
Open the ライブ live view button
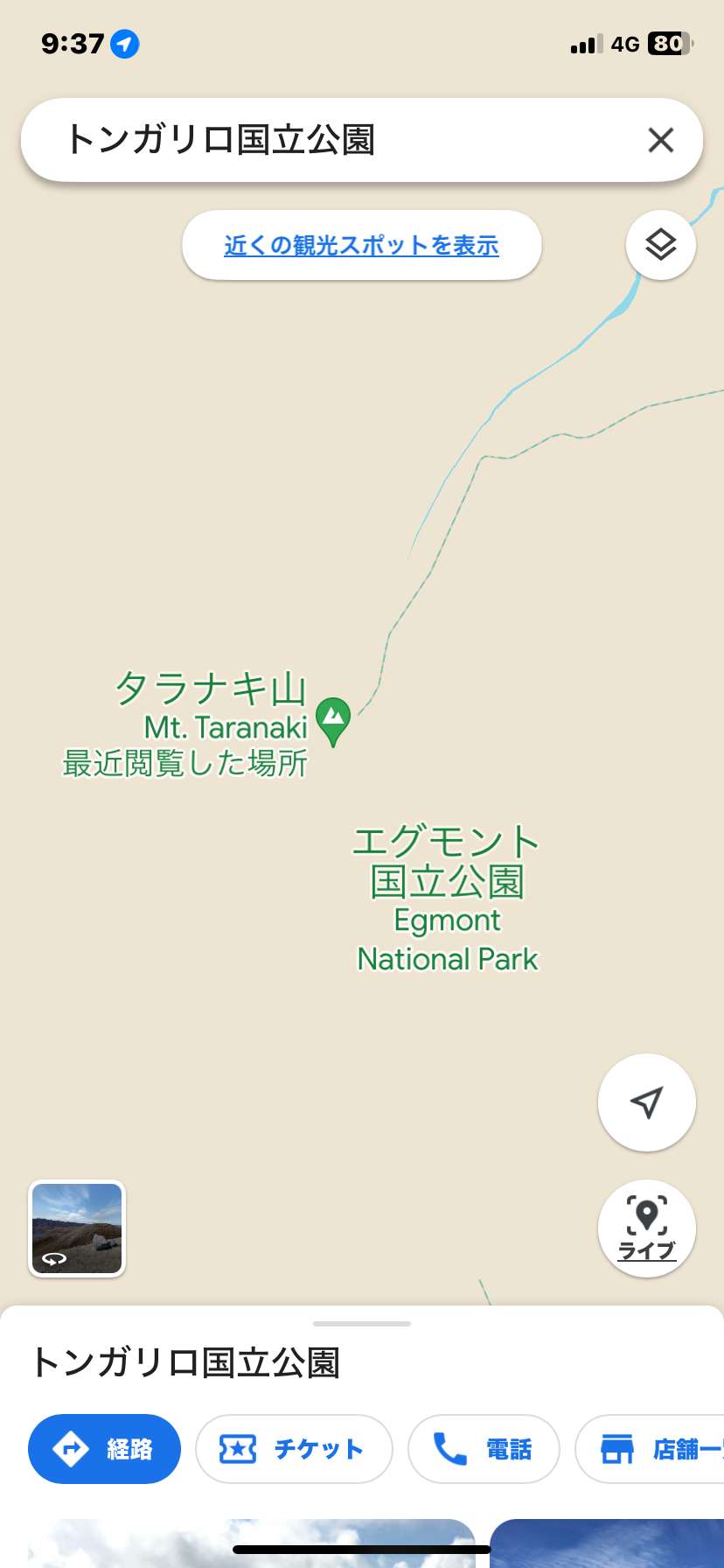pyautogui.click(x=647, y=1228)
